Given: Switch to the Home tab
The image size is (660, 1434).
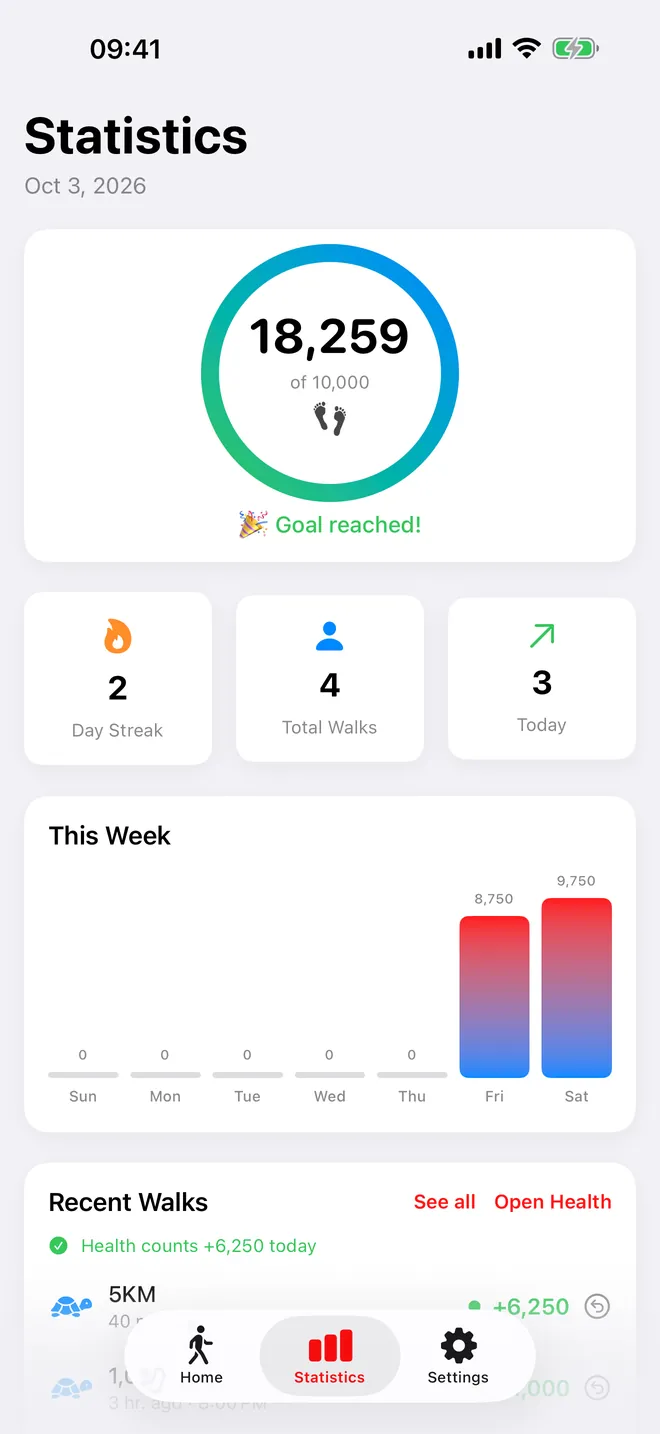Looking at the screenshot, I should pyautogui.click(x=201, y=1356).
